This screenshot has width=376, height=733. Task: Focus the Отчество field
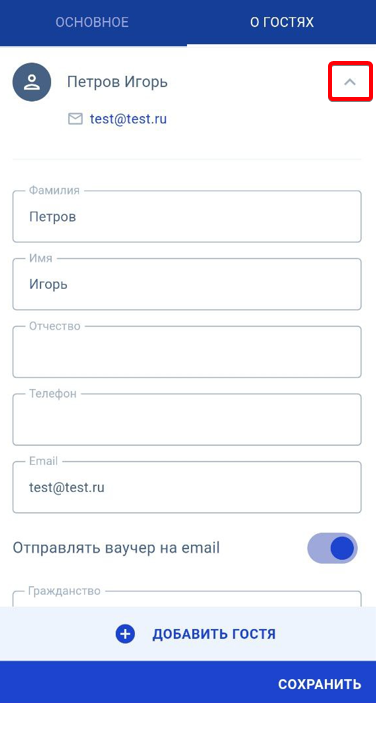click(187, 352)
